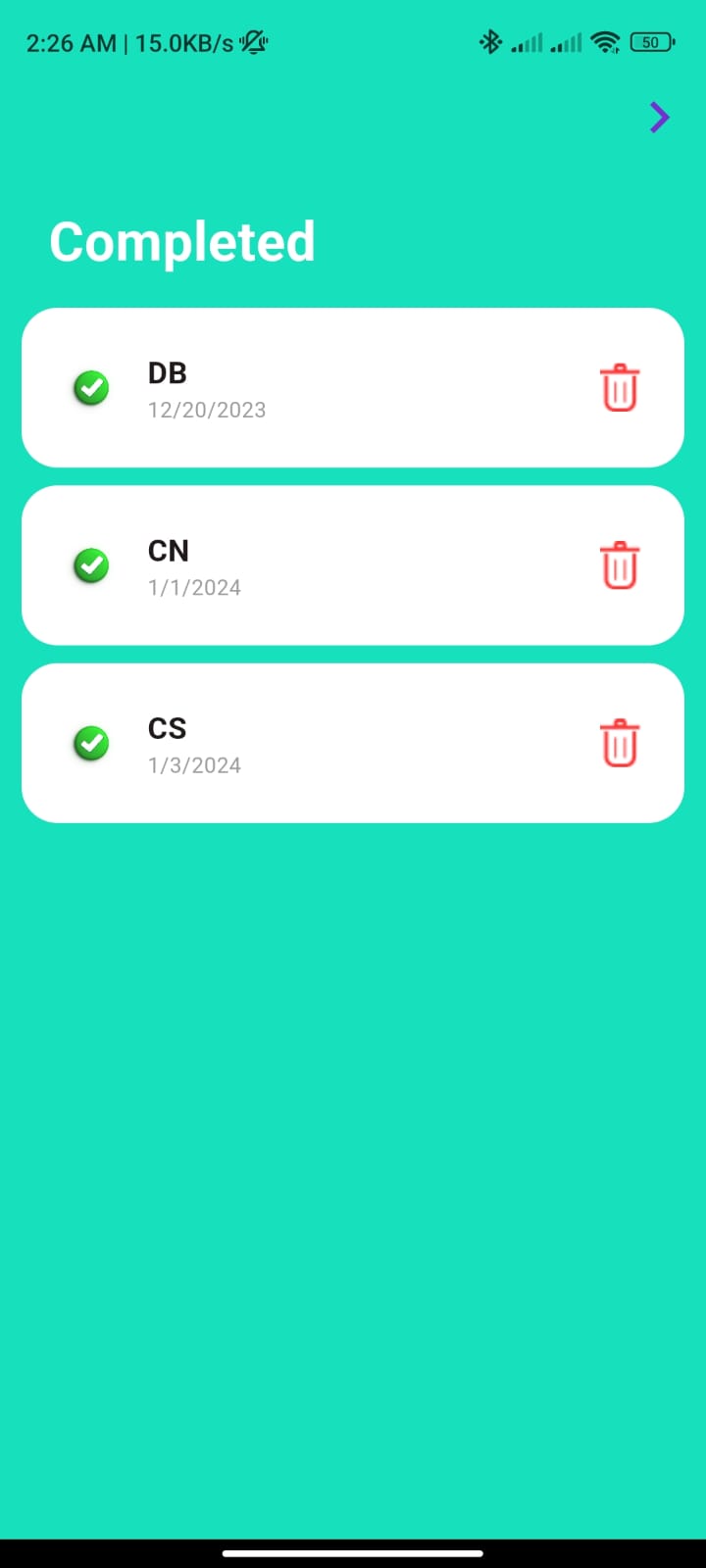Viewport: 706px width, 1568px height.
Task: Tap the purple forward arrow icon
Action: point(659,118)
